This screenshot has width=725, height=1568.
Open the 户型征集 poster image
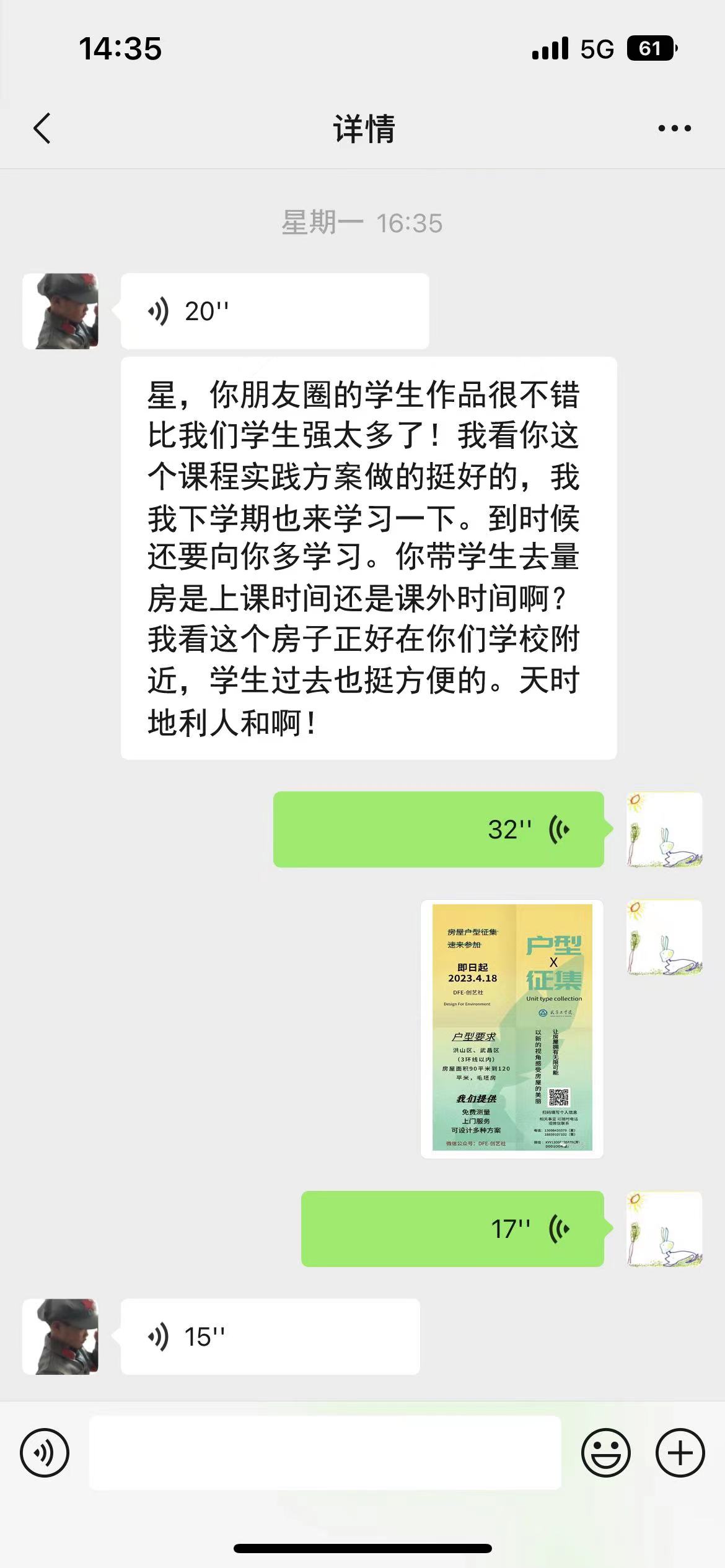[x=512, y=1029]
